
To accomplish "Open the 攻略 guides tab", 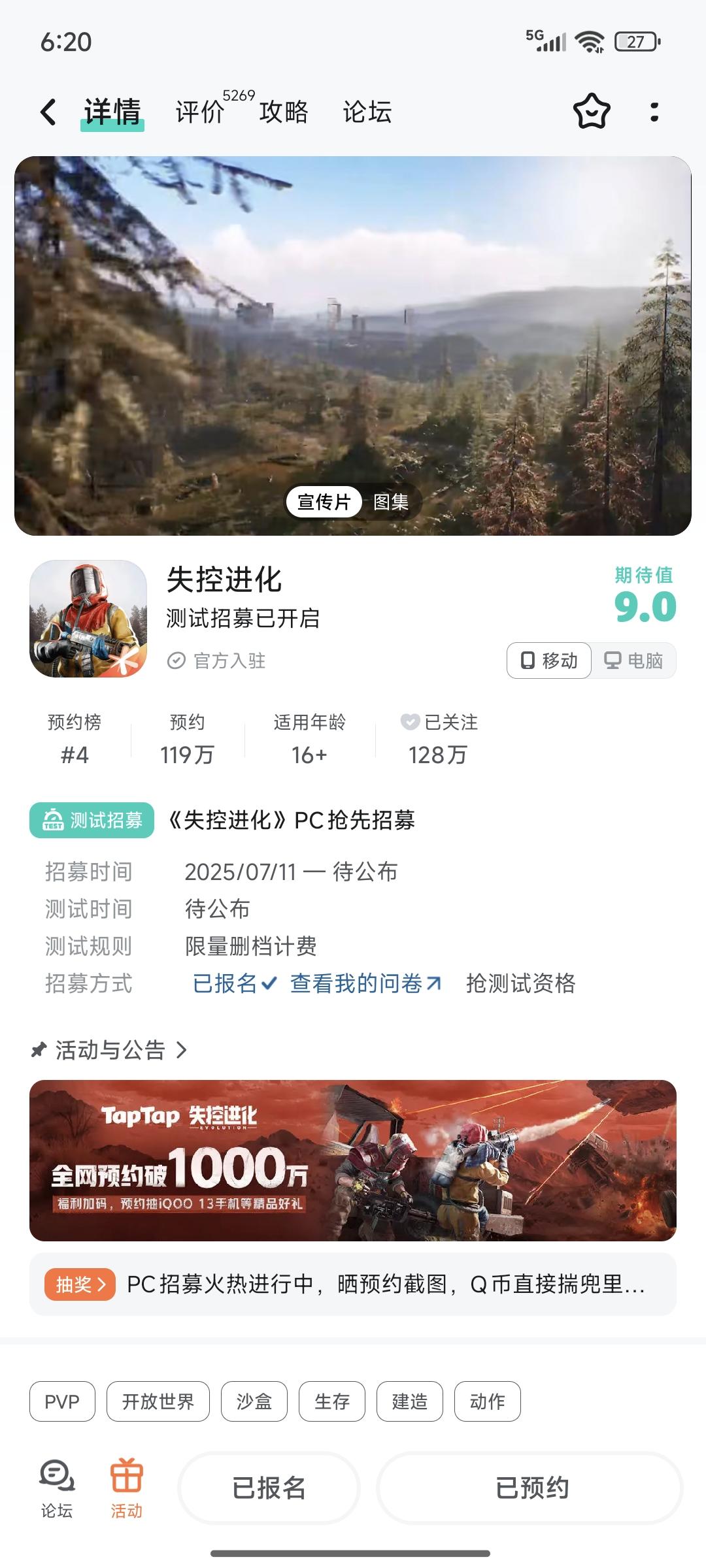I will [x=284, y=112].
